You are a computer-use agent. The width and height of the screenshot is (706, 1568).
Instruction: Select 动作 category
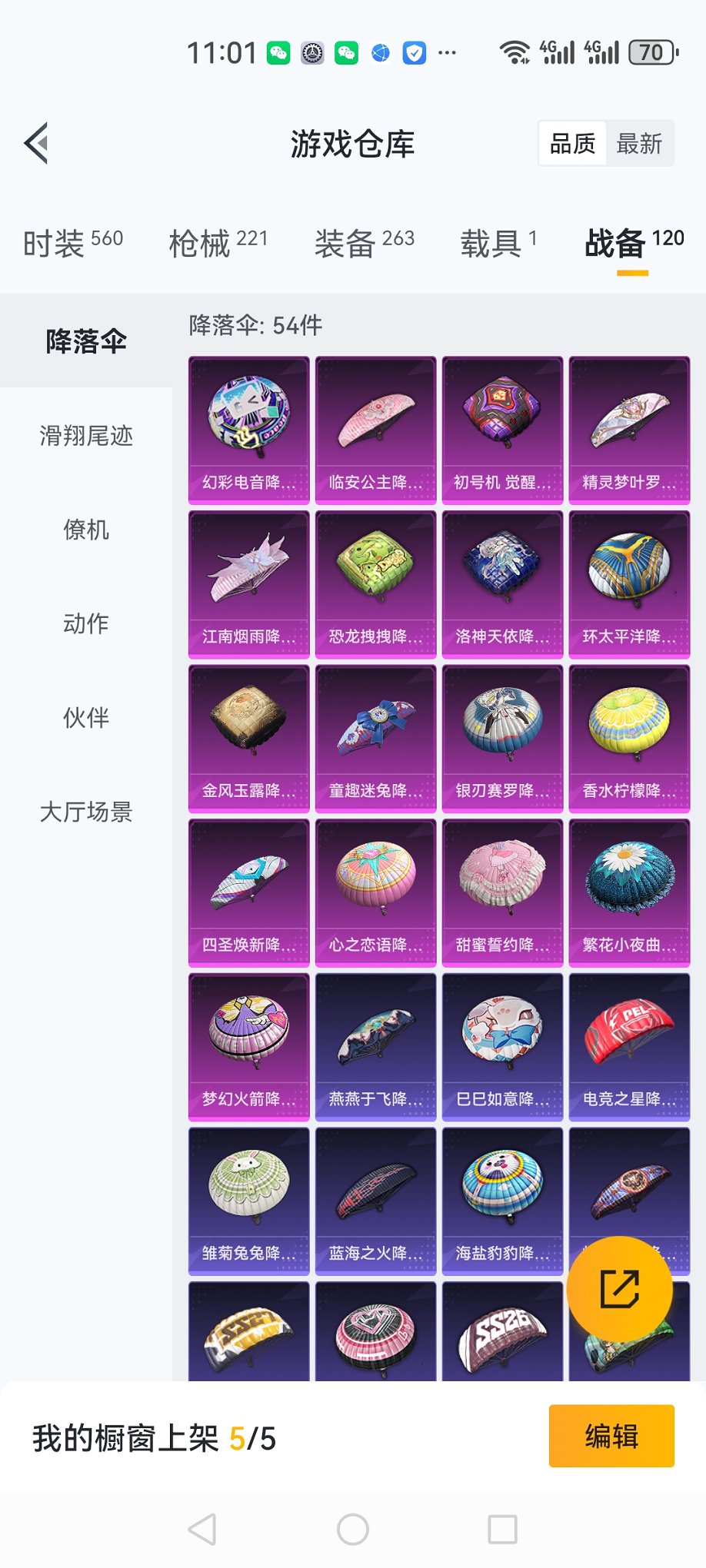(x=86, y=623)
